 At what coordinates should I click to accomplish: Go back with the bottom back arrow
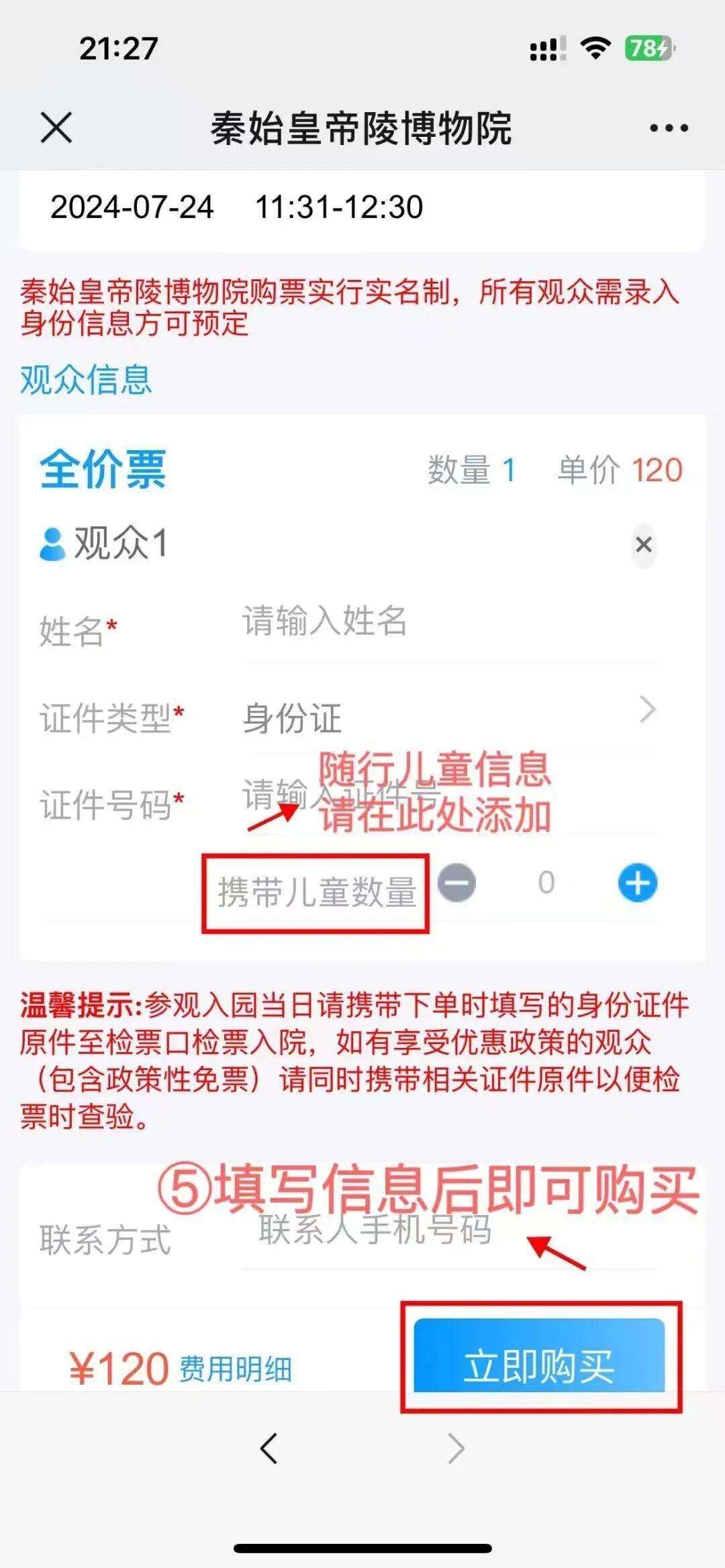point(269,1448)
